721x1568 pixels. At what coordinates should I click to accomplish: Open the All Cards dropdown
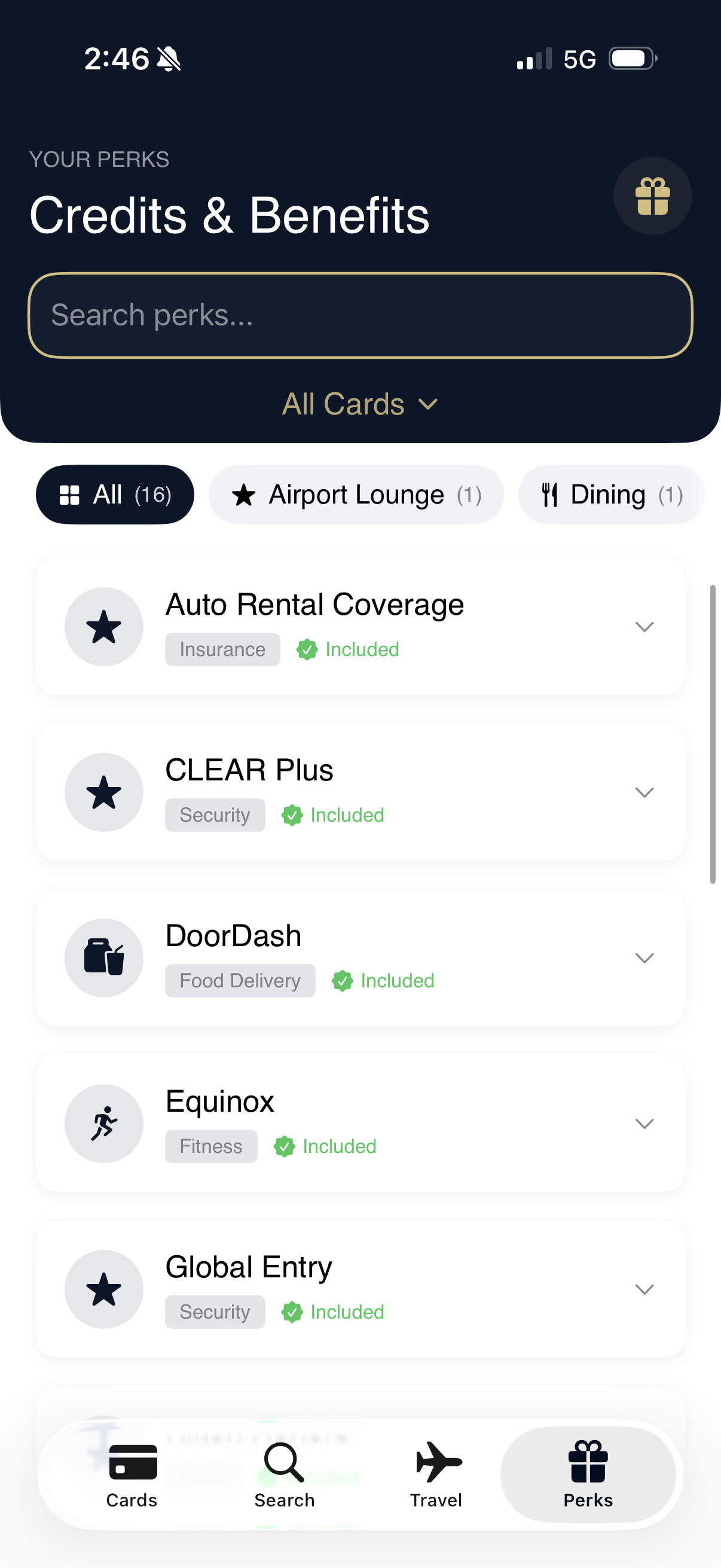tap(360, 404)
